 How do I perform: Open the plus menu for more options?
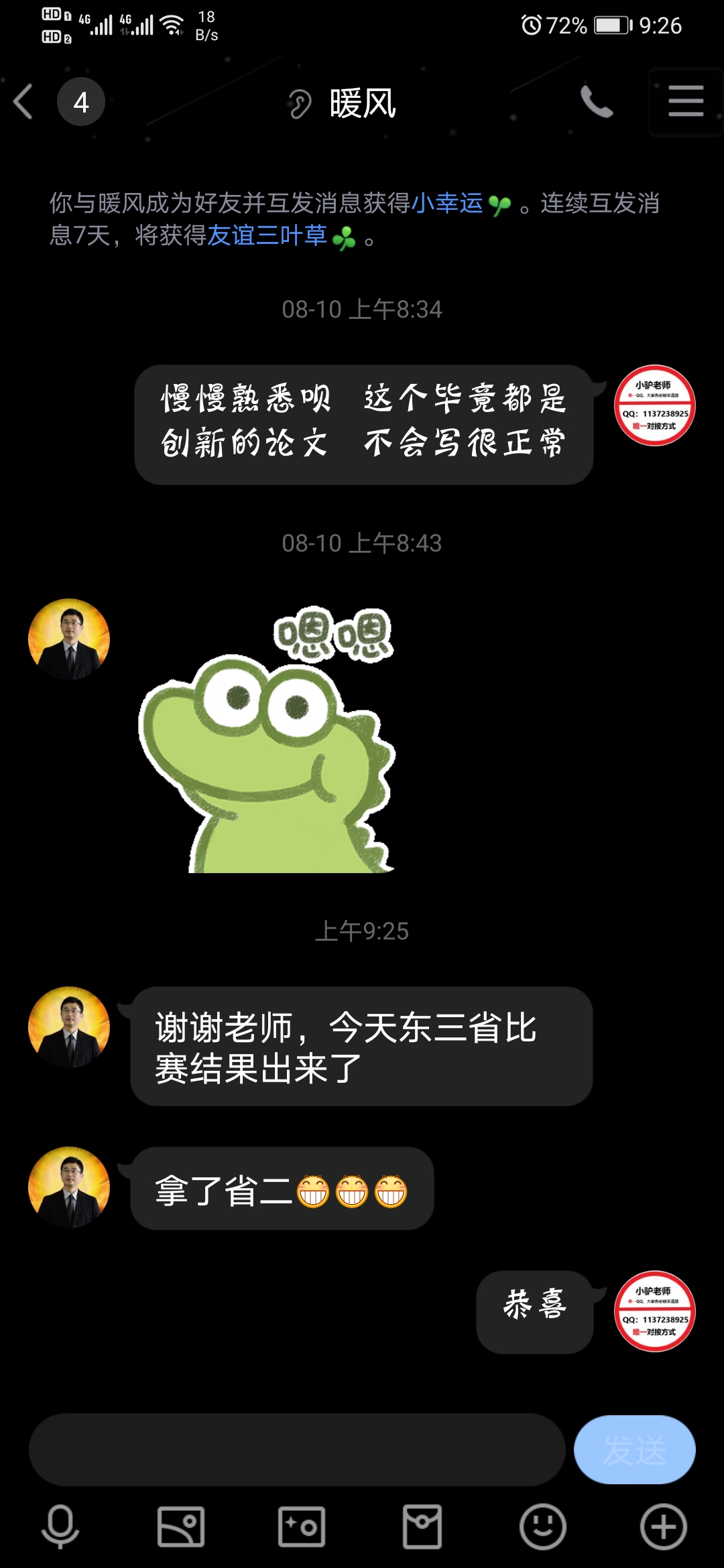(663, 1526)
